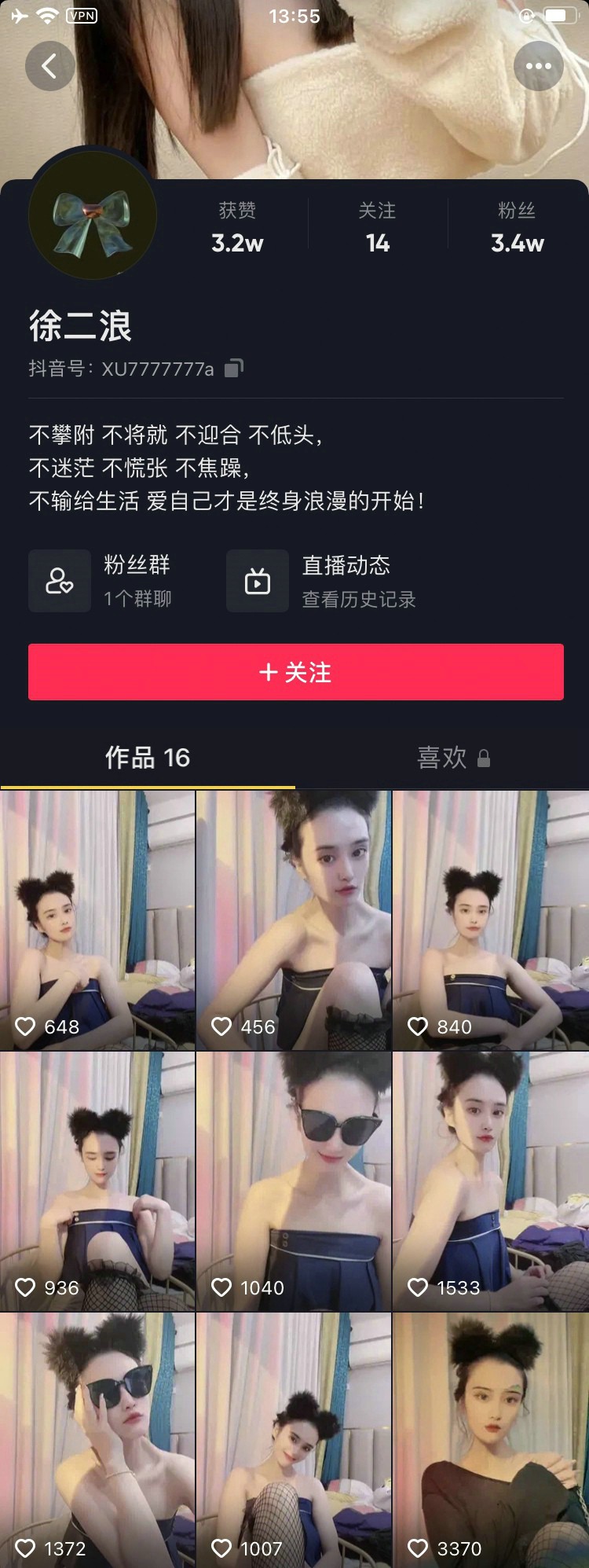View 直播动态 live history
Screen dimensions: 589x1568
click(x=322, y=581)
